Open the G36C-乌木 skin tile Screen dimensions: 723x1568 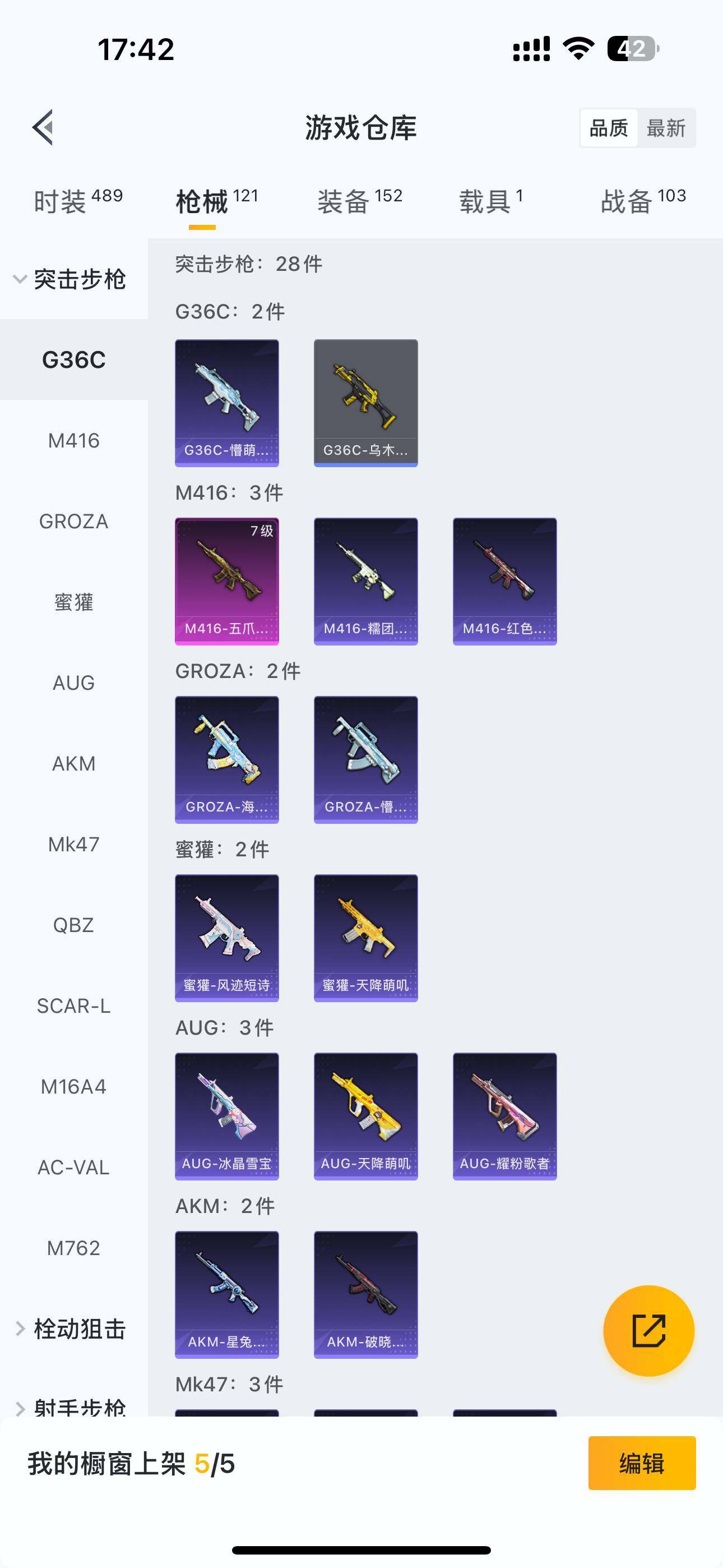[x=366, y=403]
